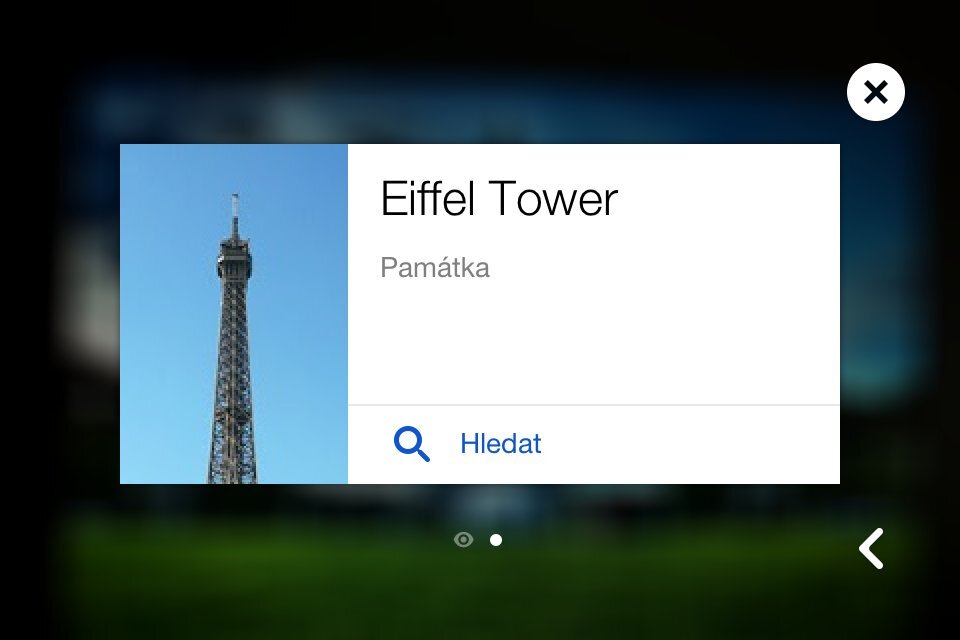Close the Eiffel Tower result overlay
The height and width of the screenshot is (640, 960).
(875, 92)
